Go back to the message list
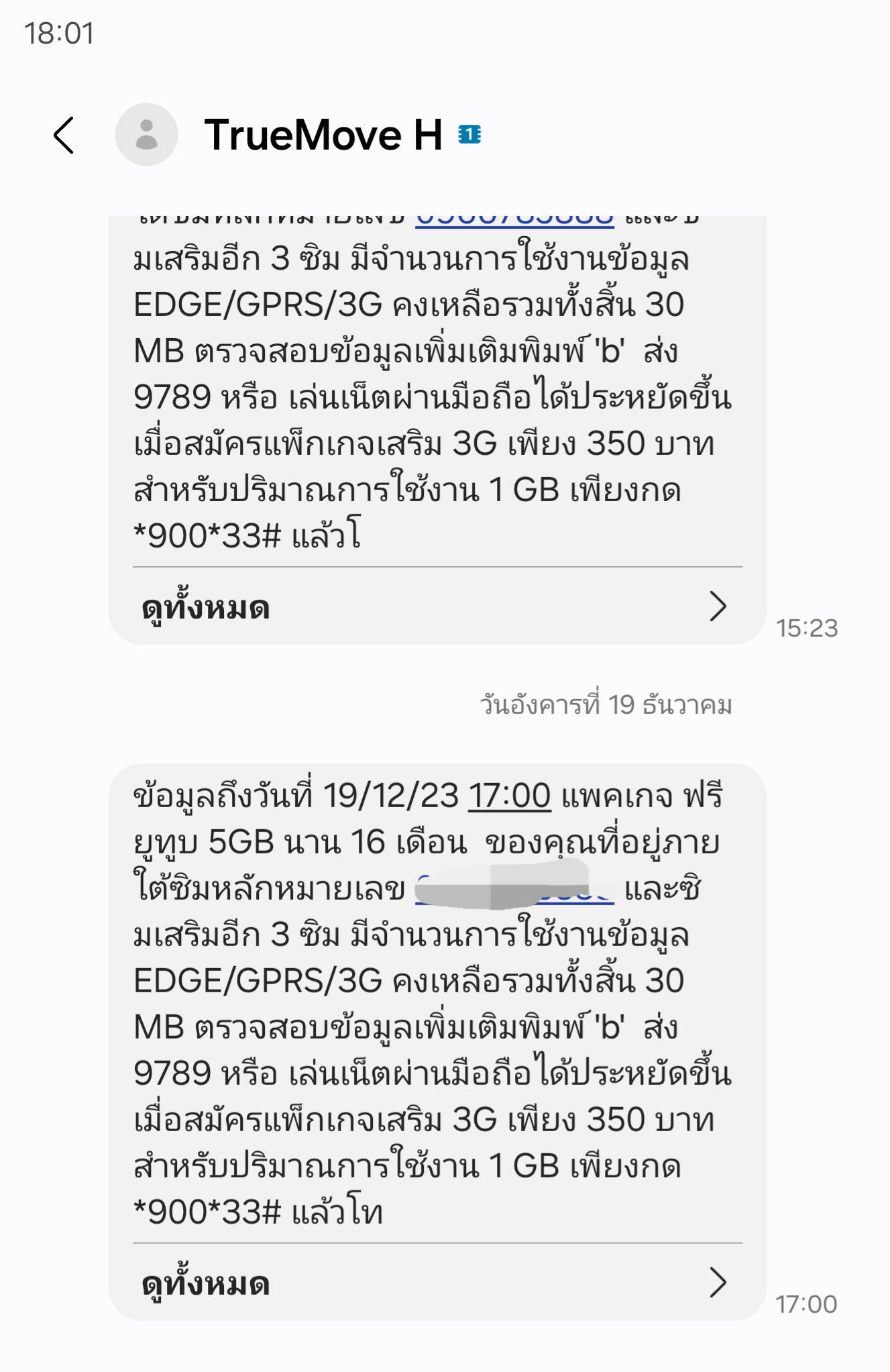Screen dimensions: 890x1372 click(64, 135)
